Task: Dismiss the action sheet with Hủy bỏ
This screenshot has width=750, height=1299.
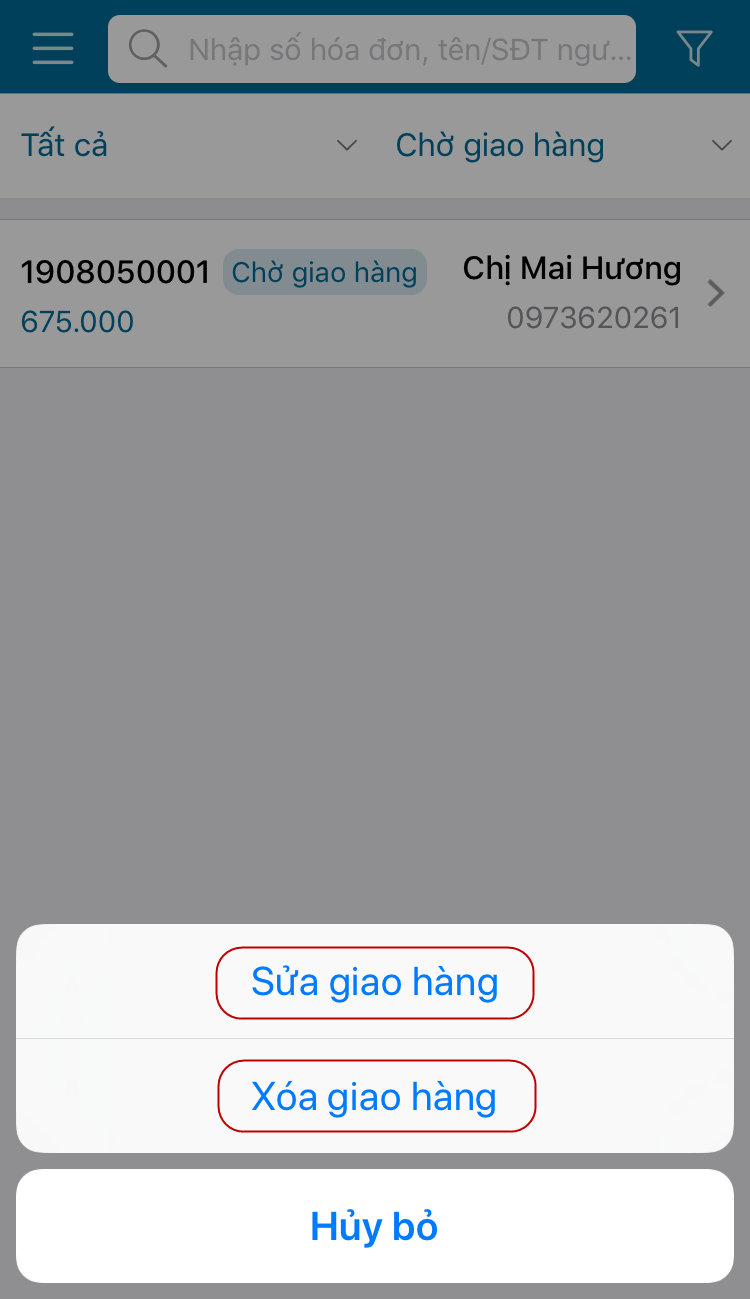Action: click(x=375, y=1226)
